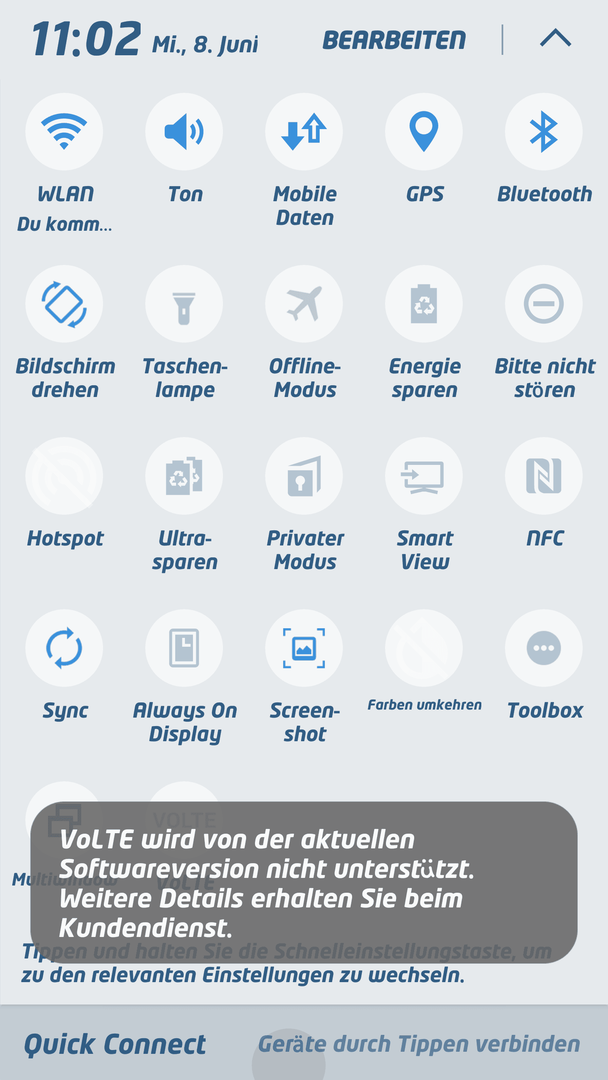Turn off GPS
Image resolution: width=608 pixels, height=1080 pixels.
point(423,132)
